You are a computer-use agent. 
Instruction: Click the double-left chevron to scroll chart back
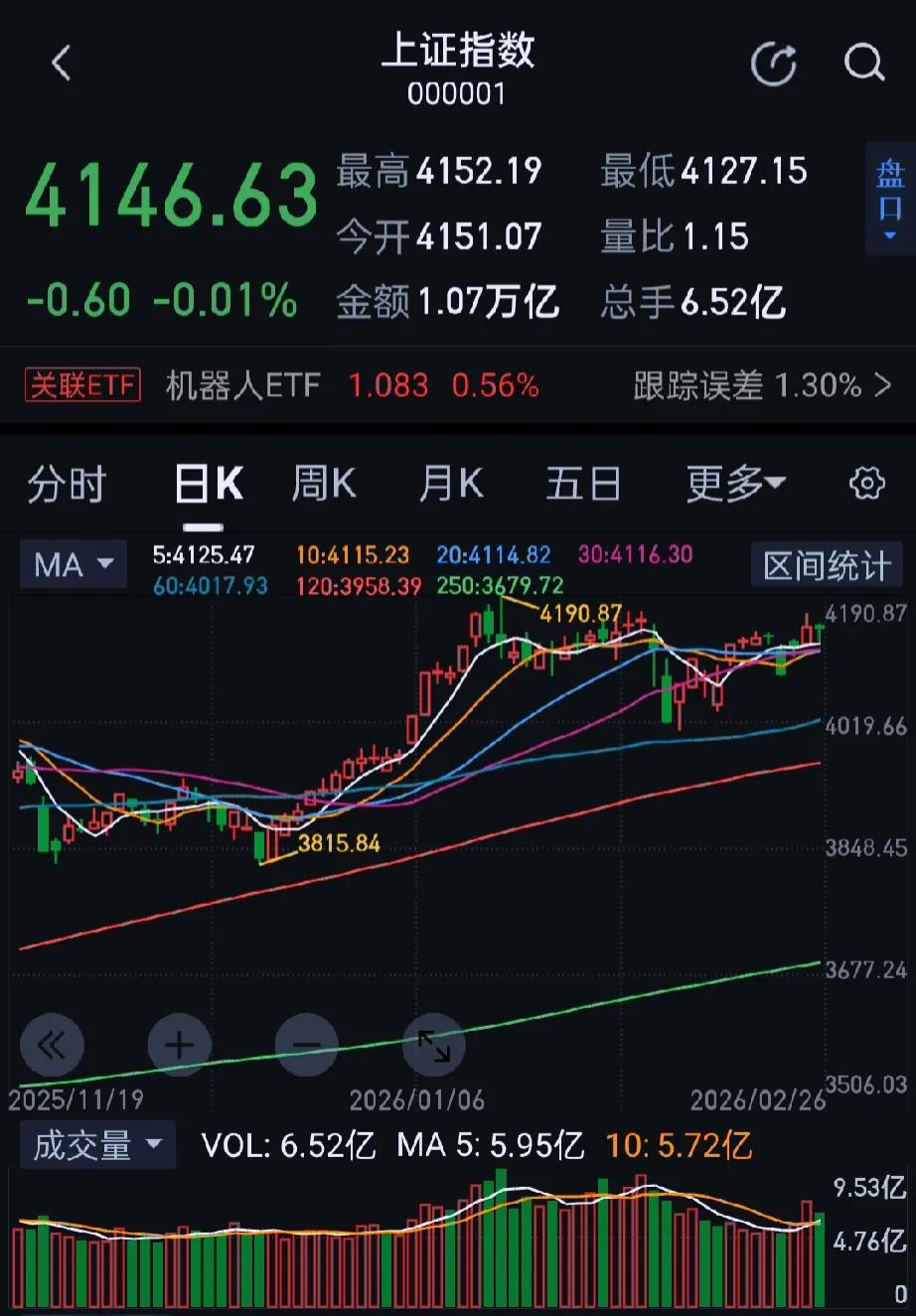[52, 1045]
